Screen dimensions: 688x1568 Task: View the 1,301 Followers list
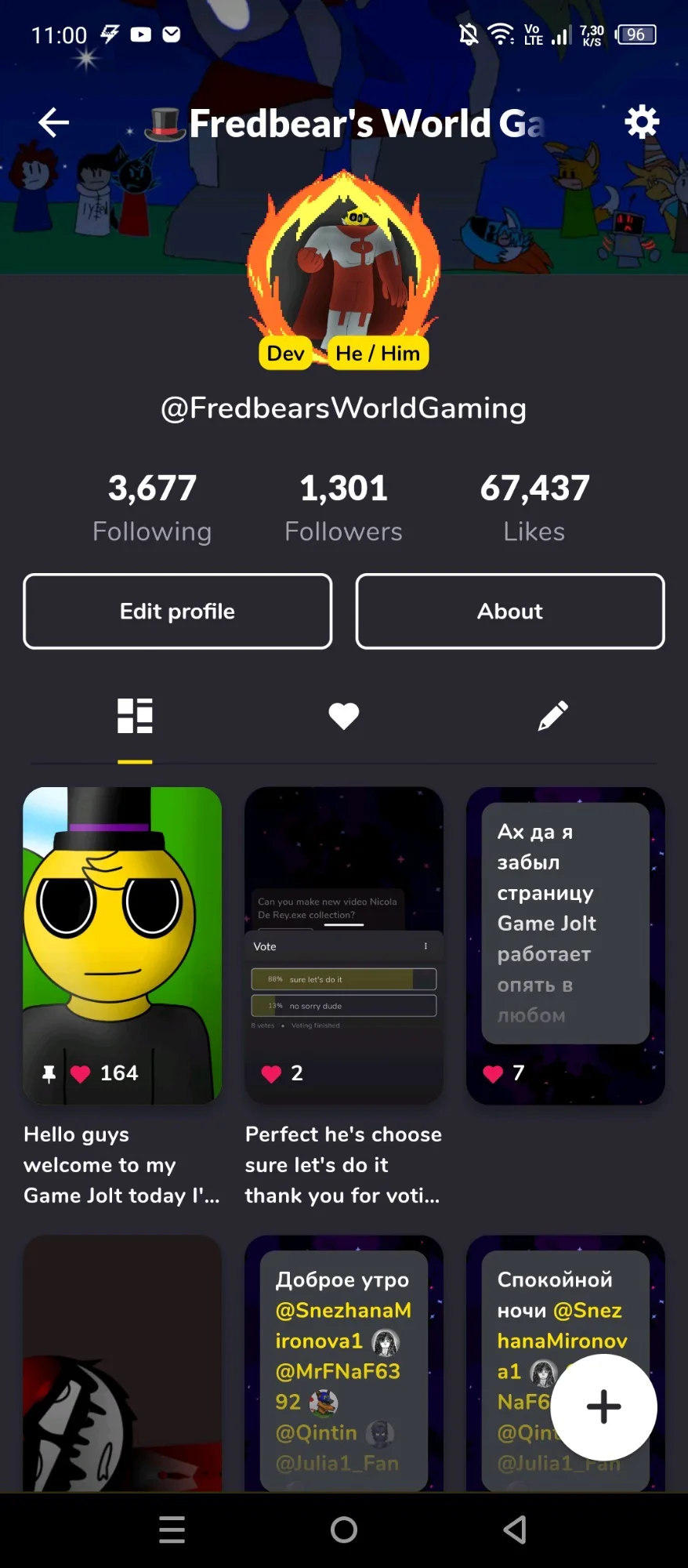click(x=343, y=507)
